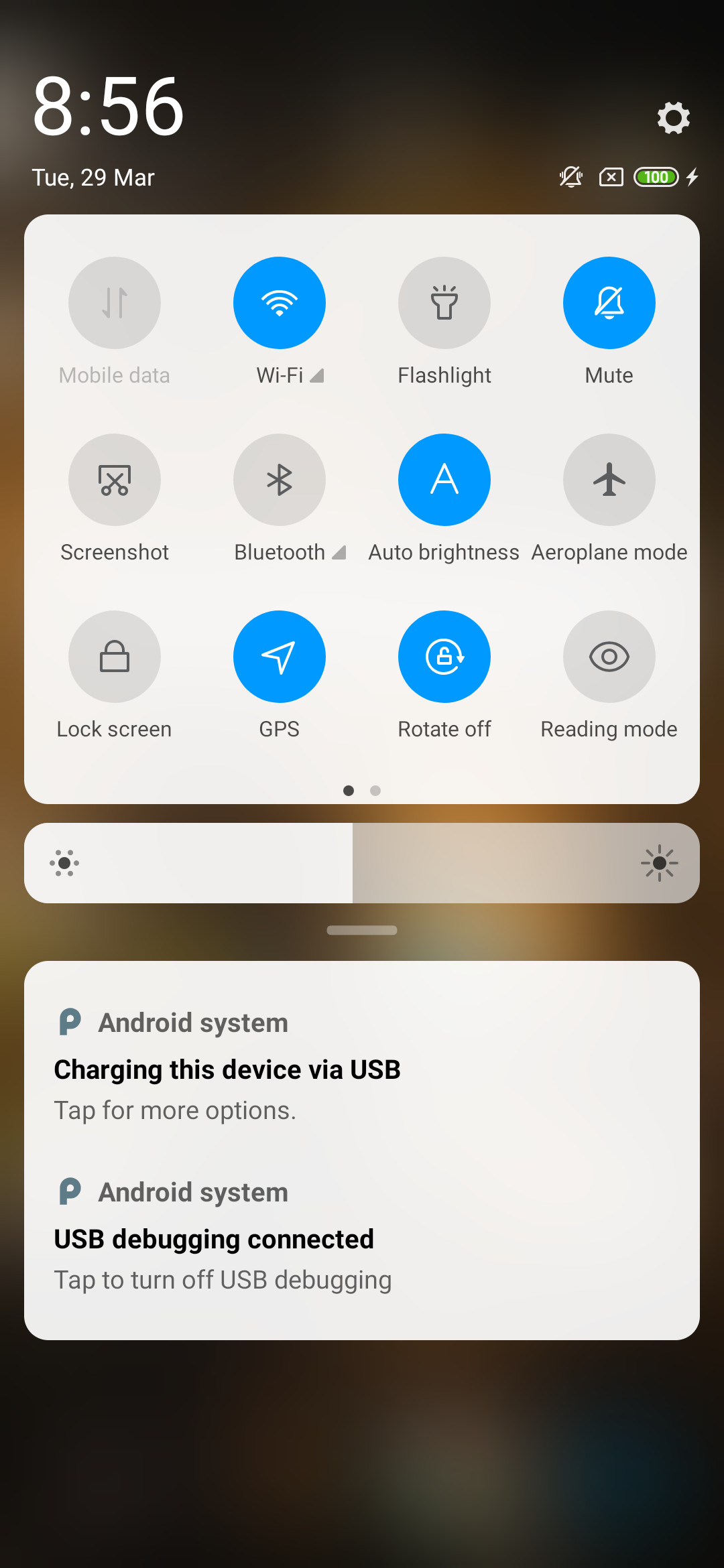This screenshot has height=1568, width=724.
Task: Switch off Auto brightness
Action: (x=444, y=480)
